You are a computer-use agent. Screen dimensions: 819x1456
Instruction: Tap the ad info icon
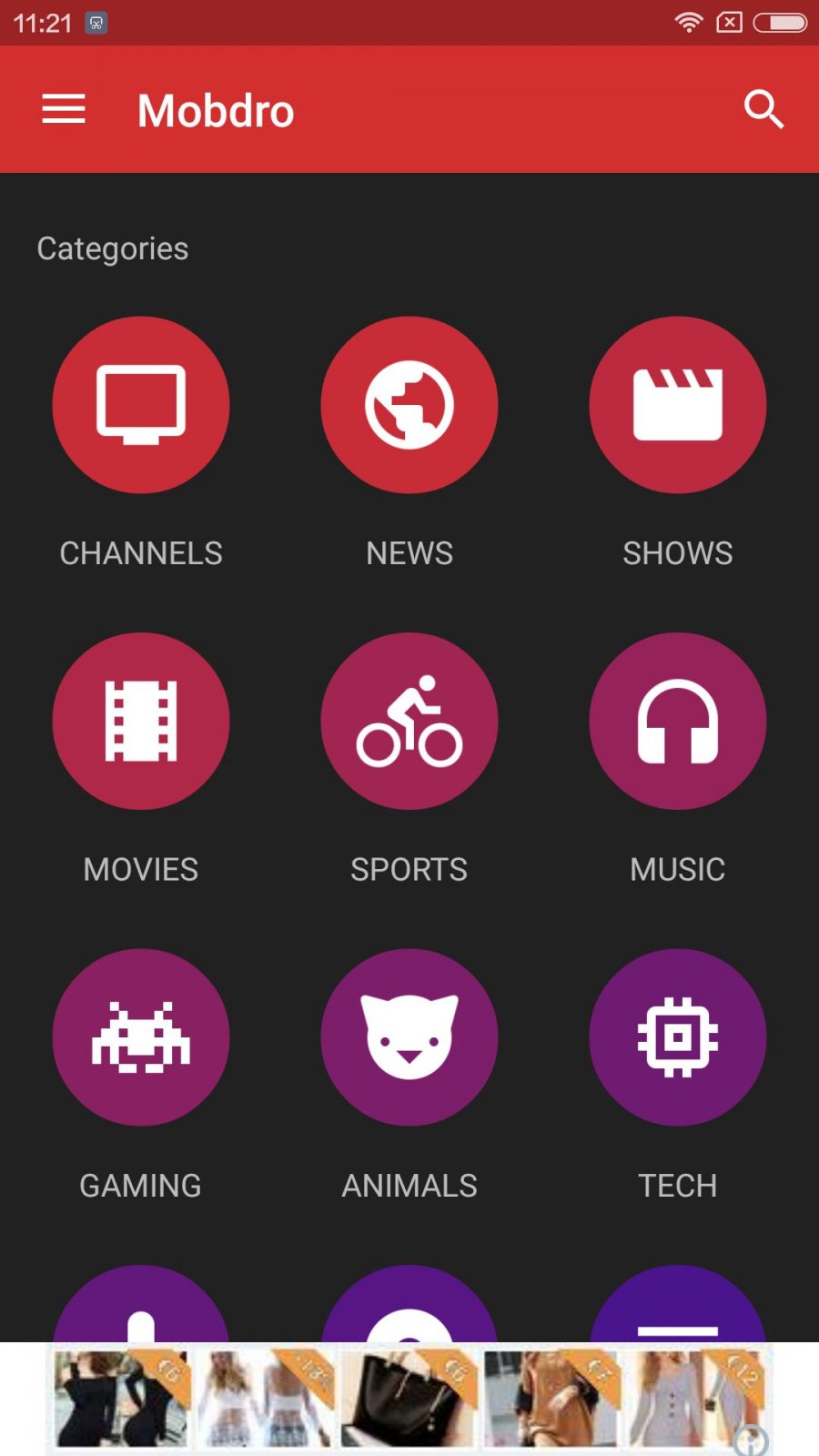tap(752, 1441)
